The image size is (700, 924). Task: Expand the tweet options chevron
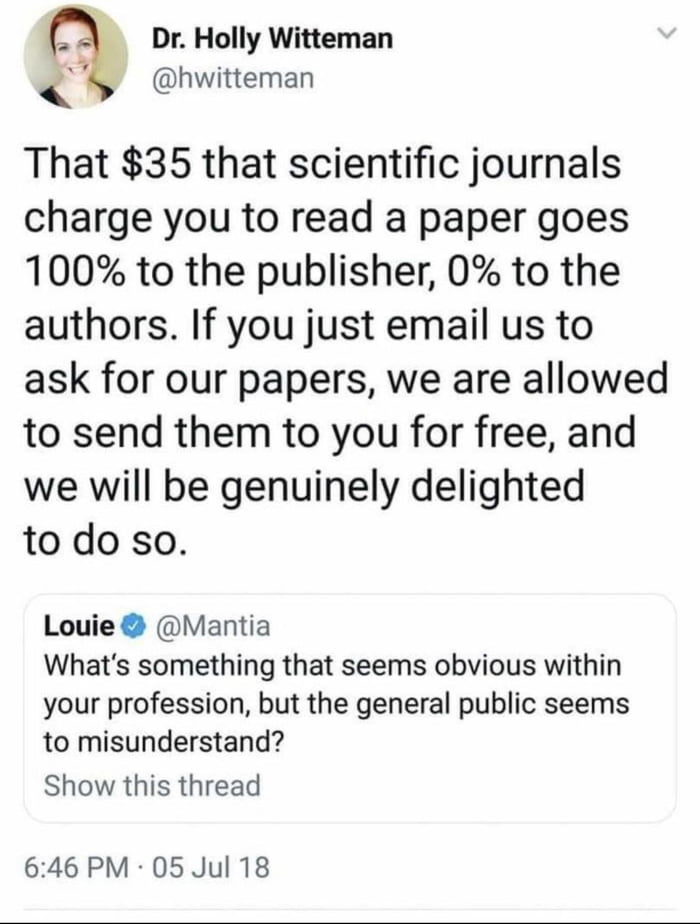point(660,36)
